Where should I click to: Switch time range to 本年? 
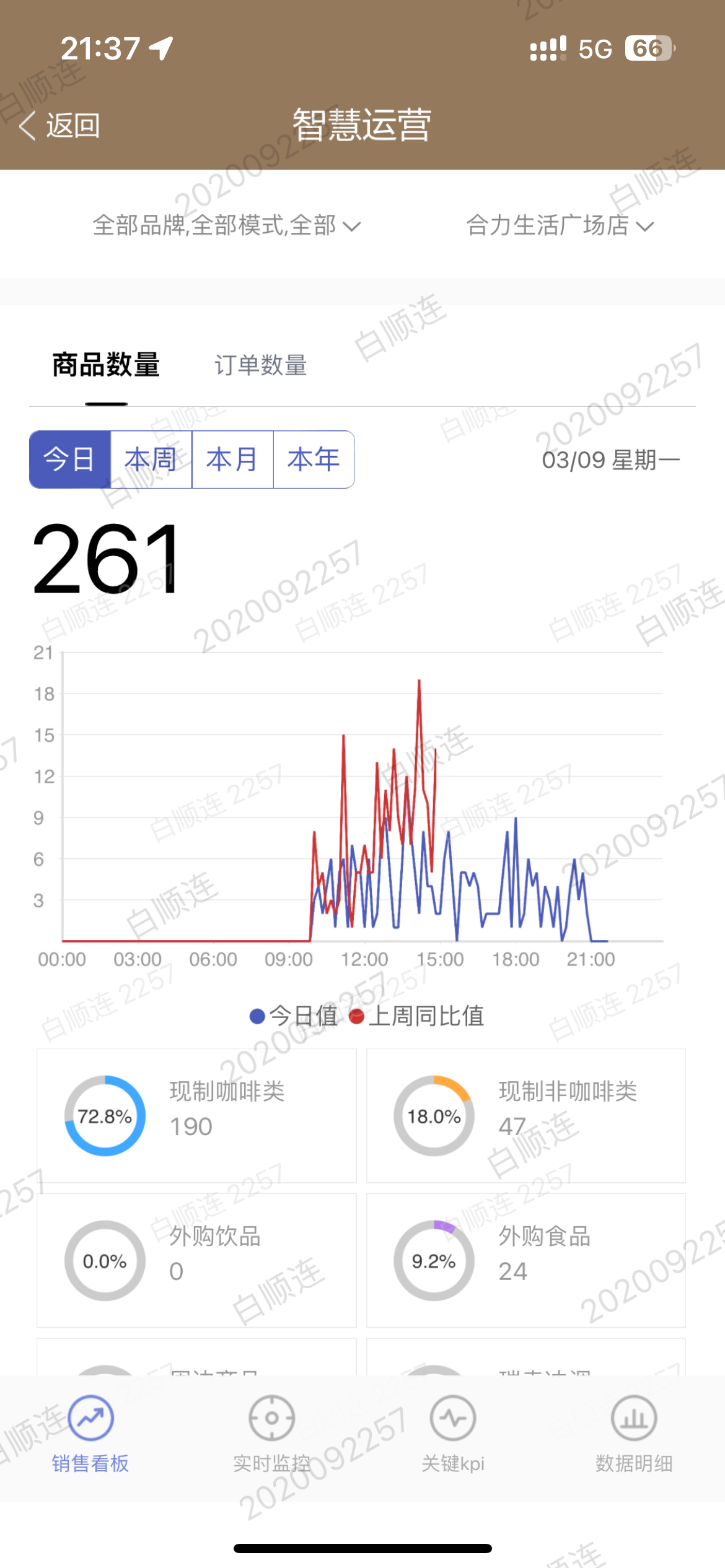(314, 460)
